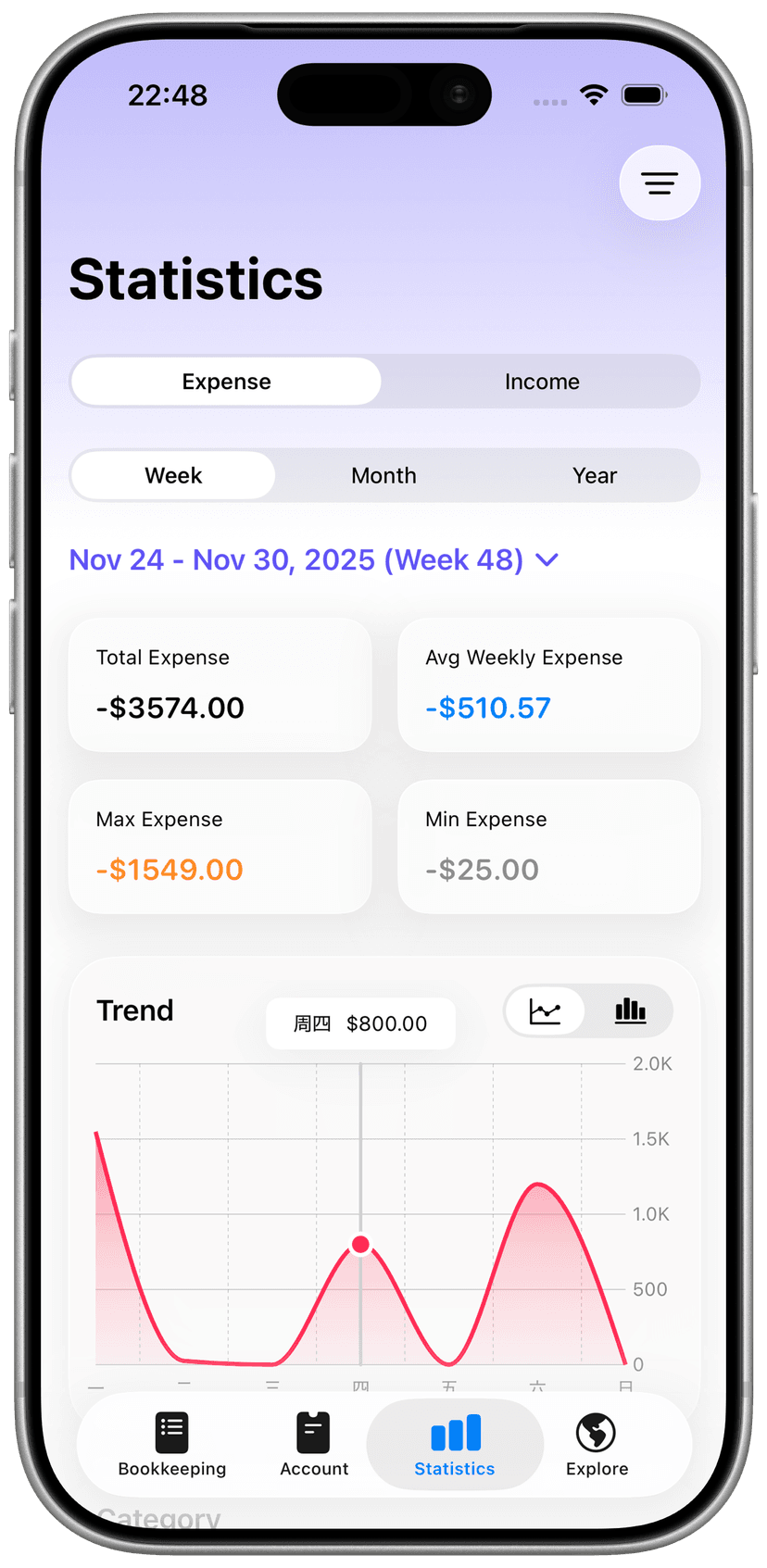Open the Nov 24 - Nov 30 dropdown chevron

pyautogui.click(x=546, y=559)
